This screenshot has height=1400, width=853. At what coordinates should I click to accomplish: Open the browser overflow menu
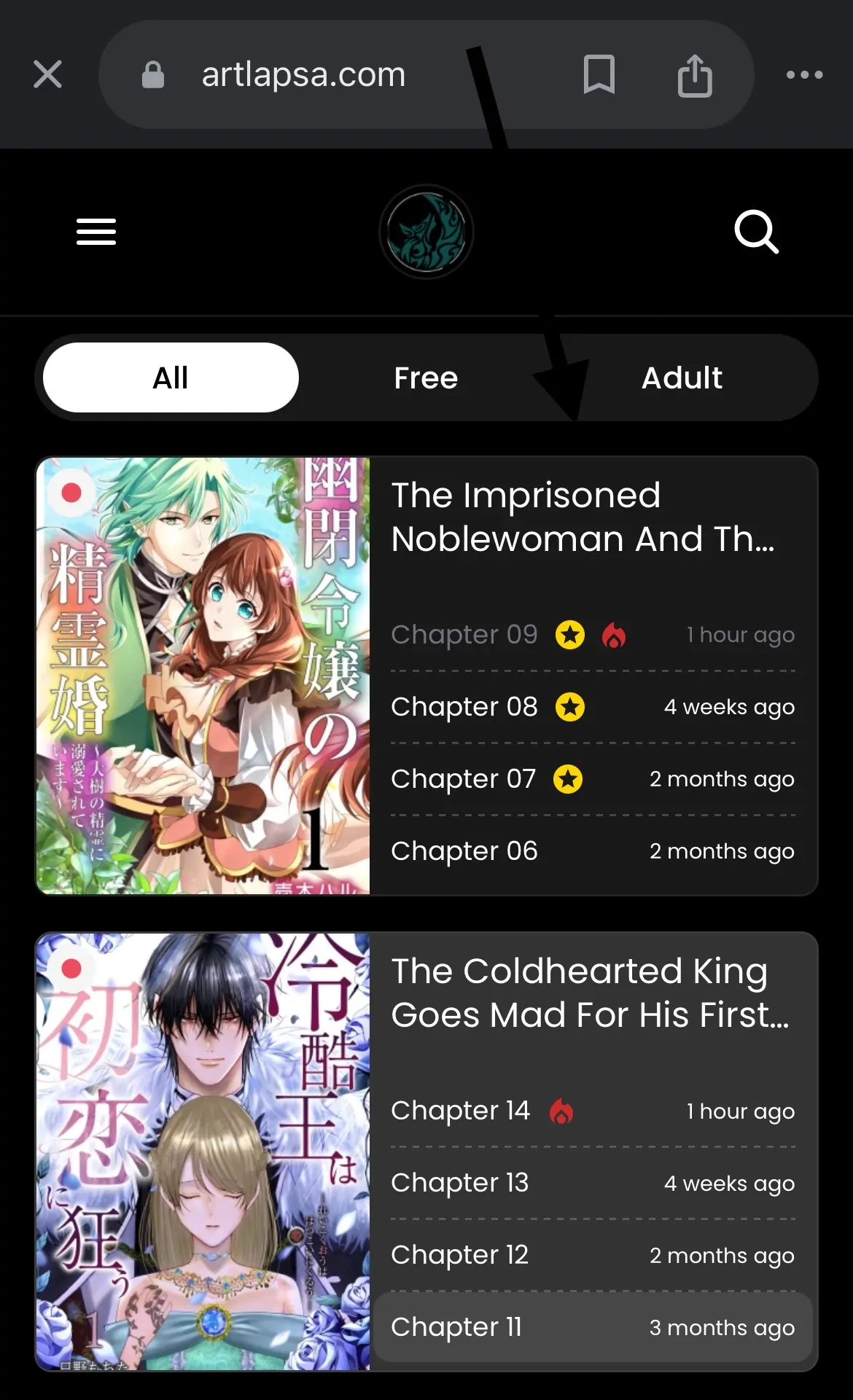[x=804, y=74]
